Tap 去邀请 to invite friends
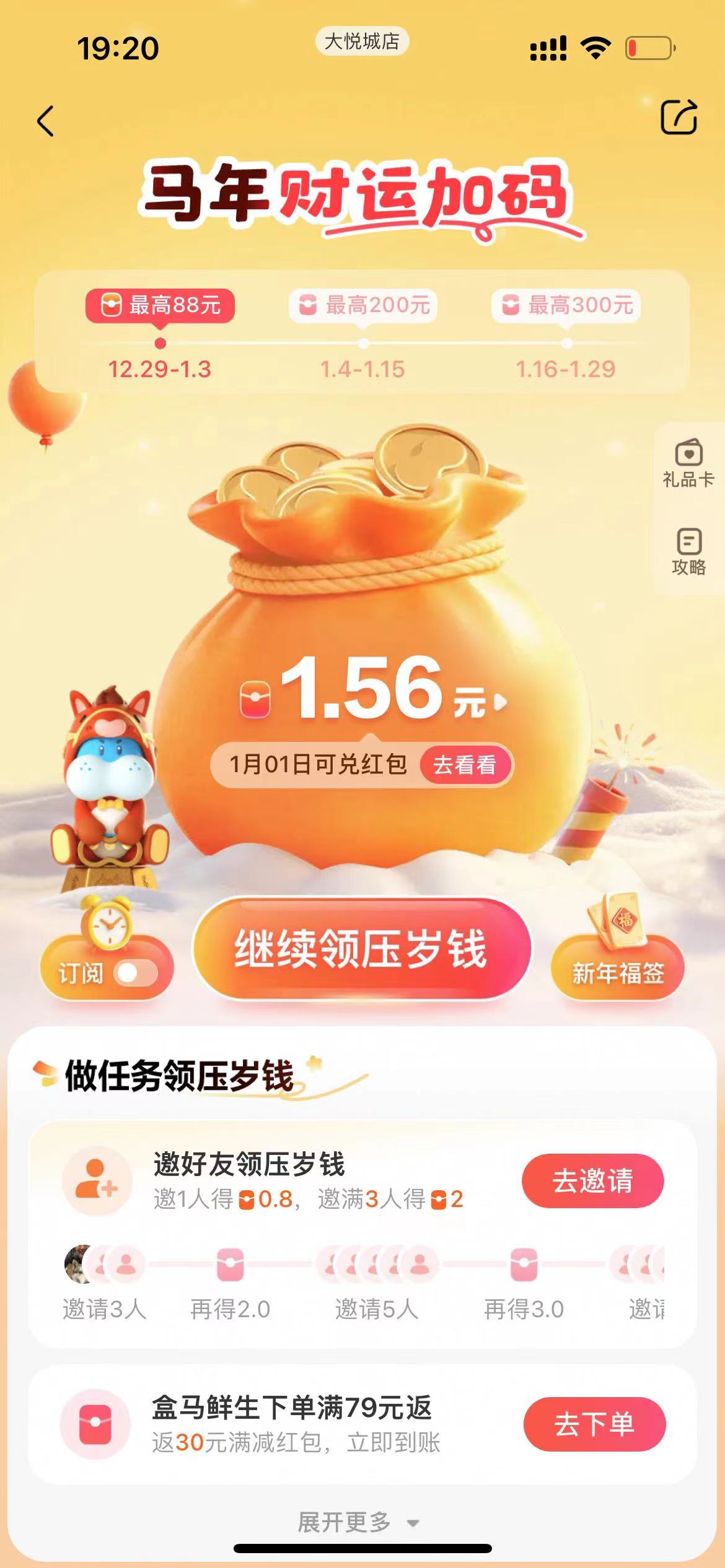The image size is (725, 1568). click(592, 1180)
